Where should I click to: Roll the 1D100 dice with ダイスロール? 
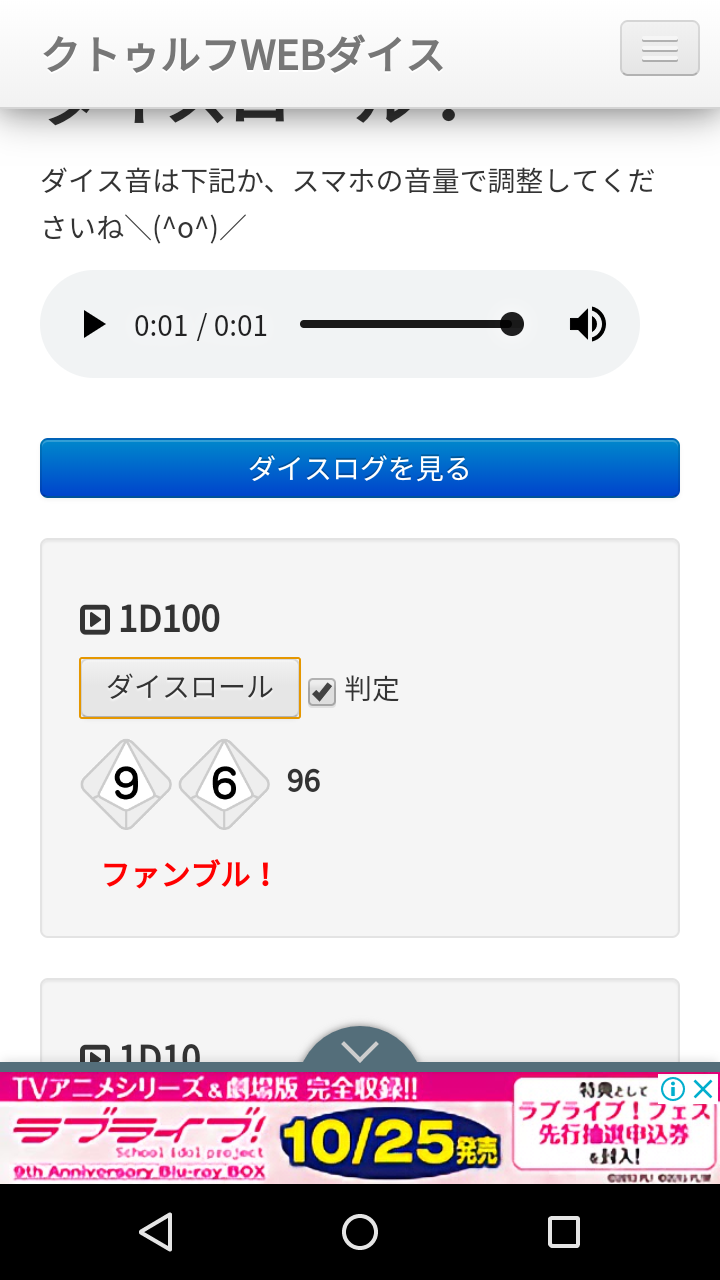pyautogui.click(x=190, y=688)
